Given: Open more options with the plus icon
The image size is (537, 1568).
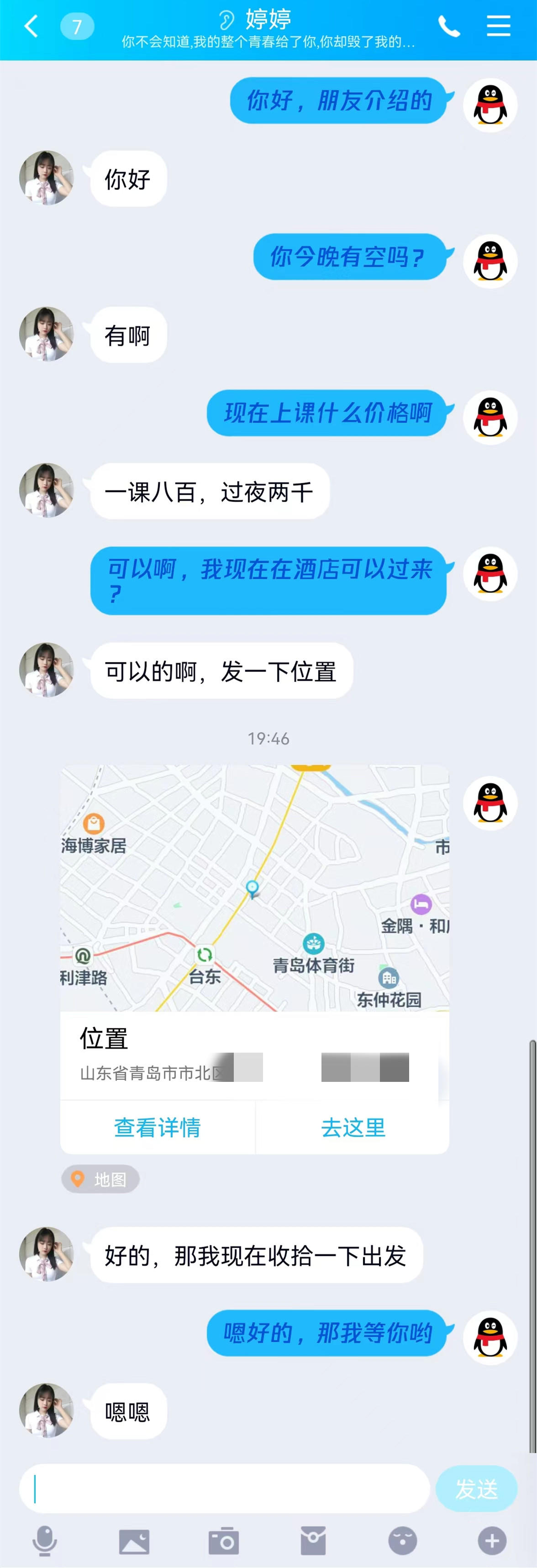Looking at the screenshot, I should pyautogui.click(x=492, y=1541).
